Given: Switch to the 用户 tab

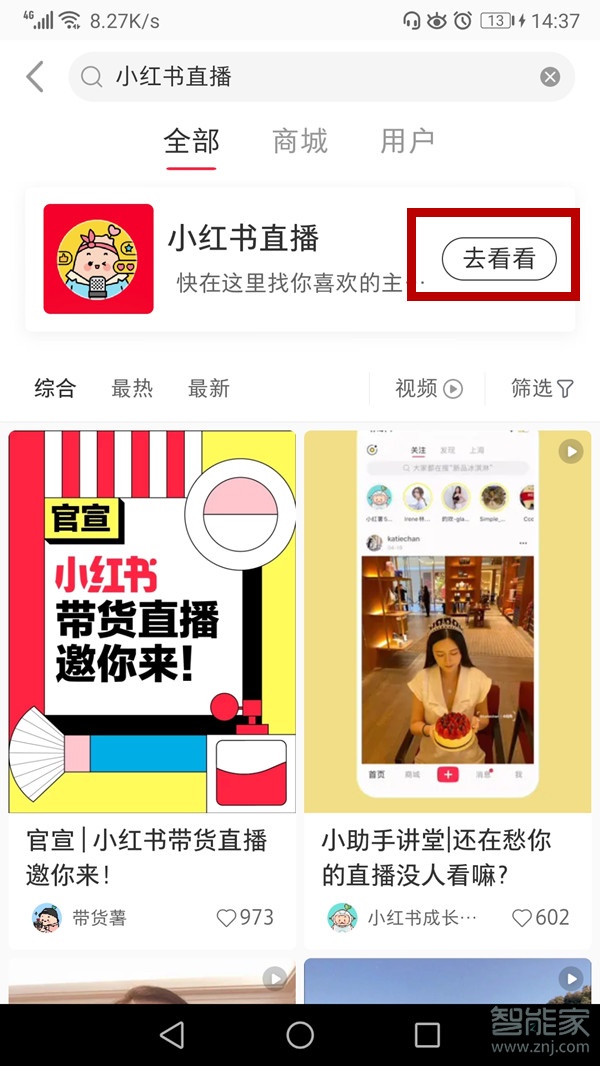Looking at the screenshot, I should pyautogui.click(x=407, y=142).
